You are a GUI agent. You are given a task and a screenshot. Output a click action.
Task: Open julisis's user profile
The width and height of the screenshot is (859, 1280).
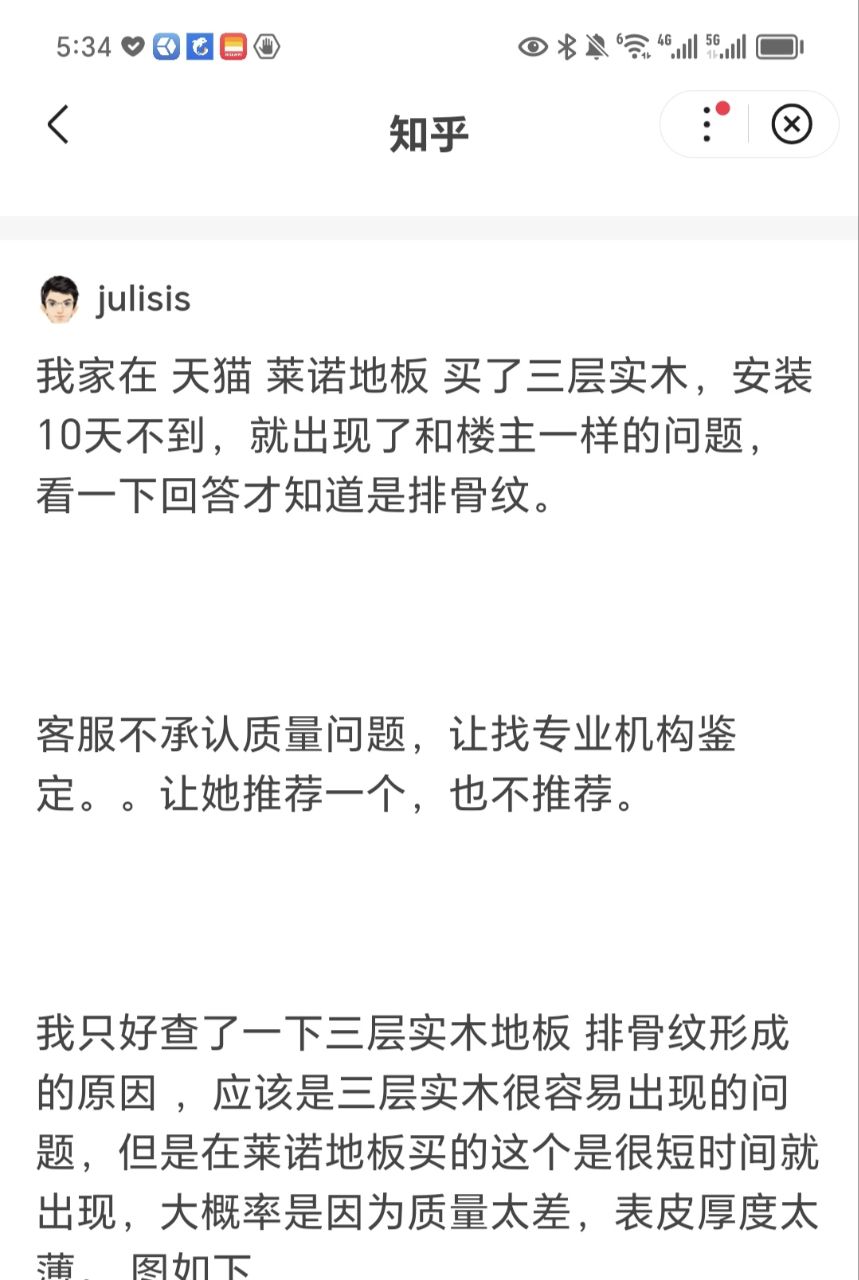pos(143,298)
